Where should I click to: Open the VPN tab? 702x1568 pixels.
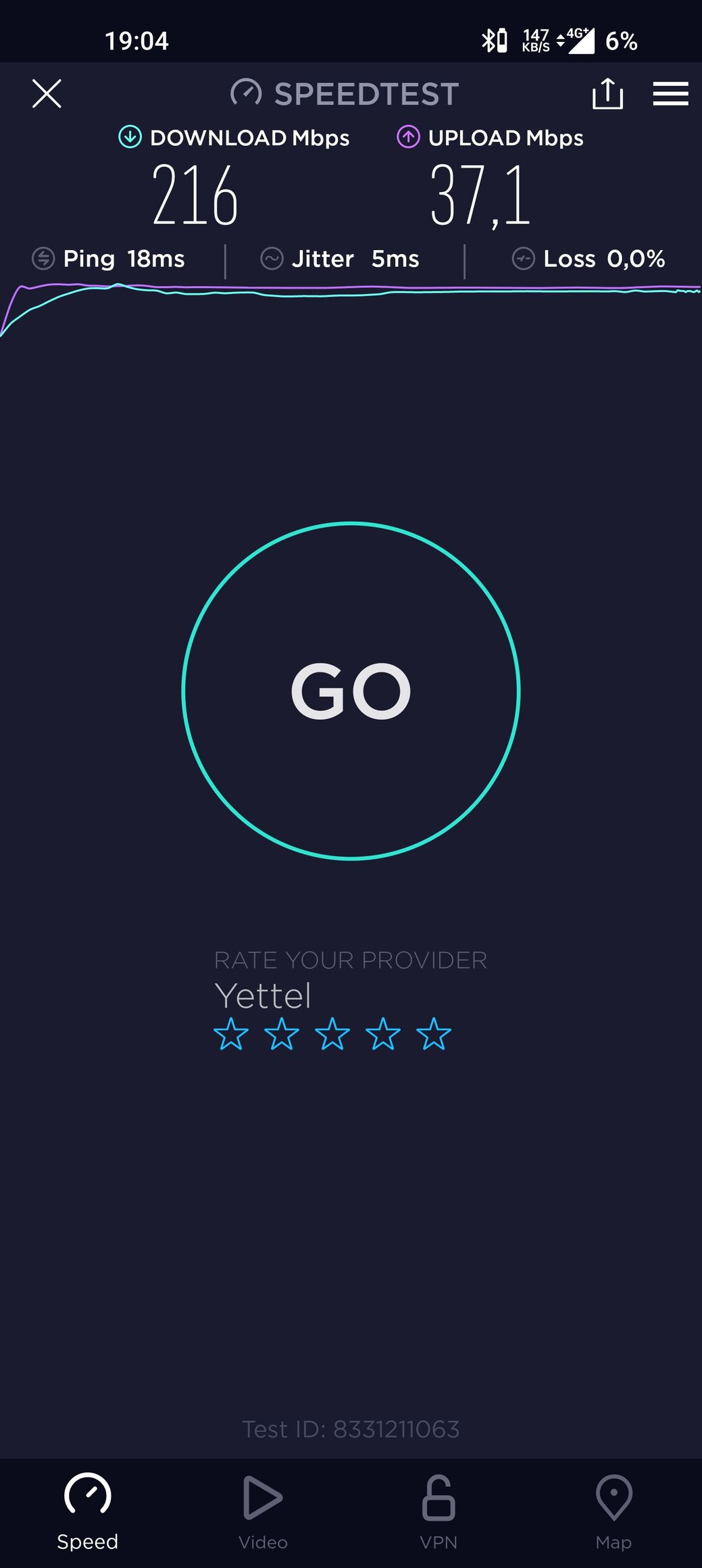coord(438,1513)
